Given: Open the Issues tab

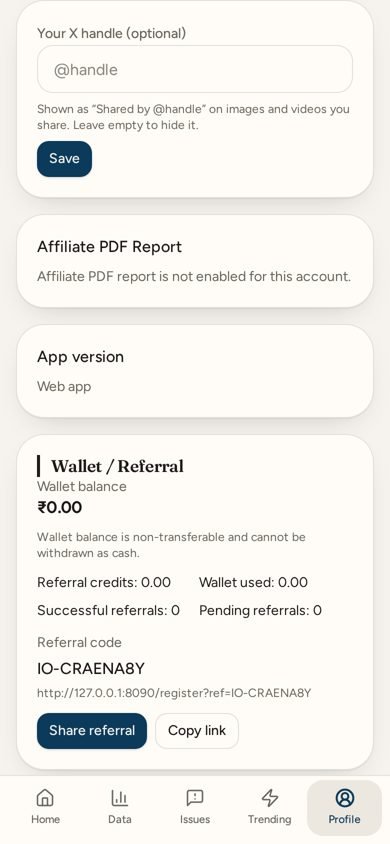Looking at the screenshot, I should click(195, 807).
